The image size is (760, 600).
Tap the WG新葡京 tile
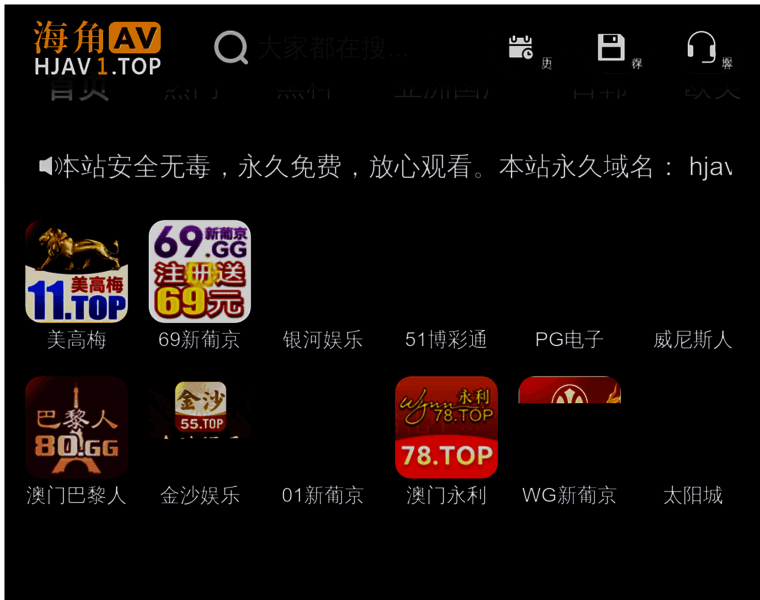point(569,428)
